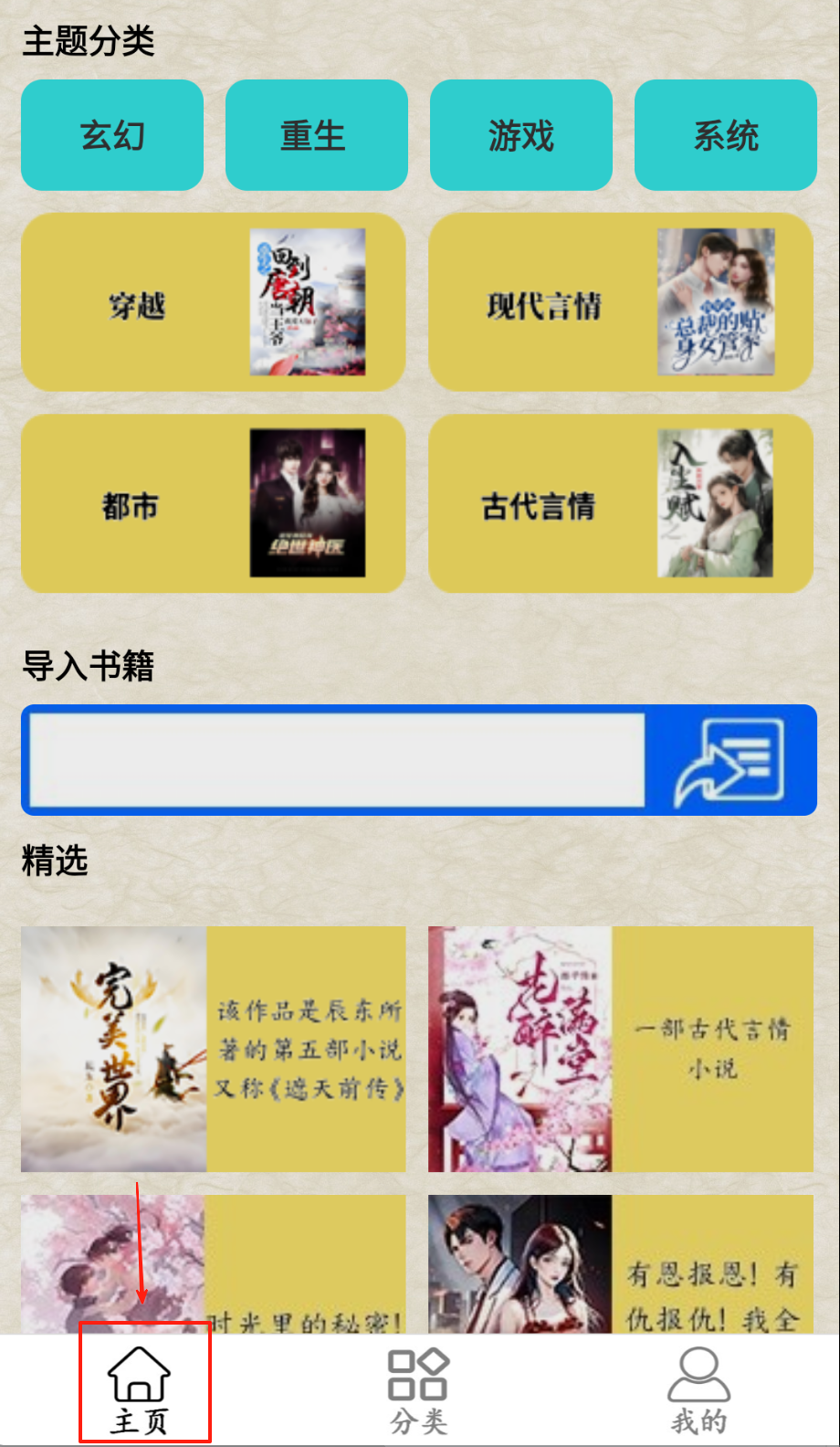This screenshot has height=1447, width=840.
Task: Open the 有恩报恩 featured book
Action: (621, 1264)
